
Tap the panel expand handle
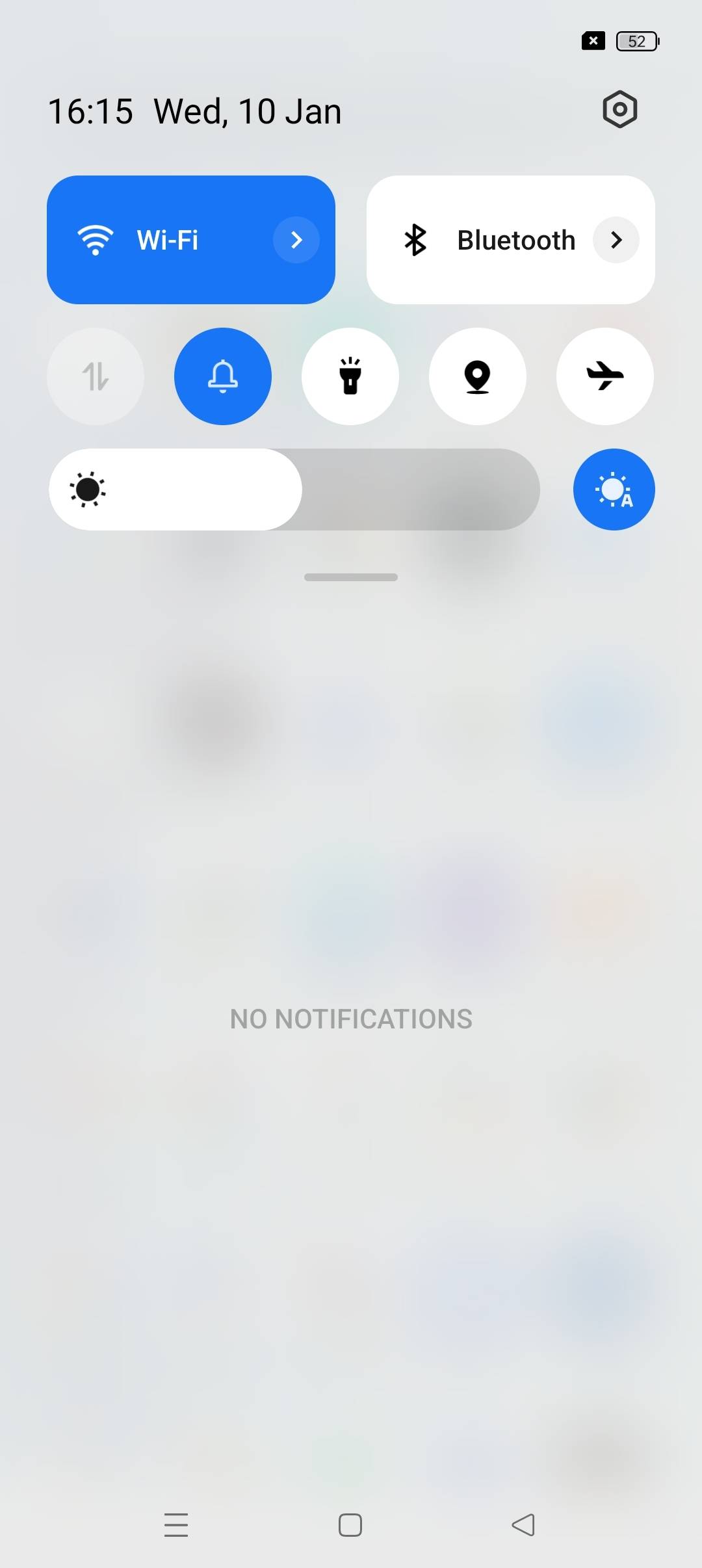click(x=351, y=577)
